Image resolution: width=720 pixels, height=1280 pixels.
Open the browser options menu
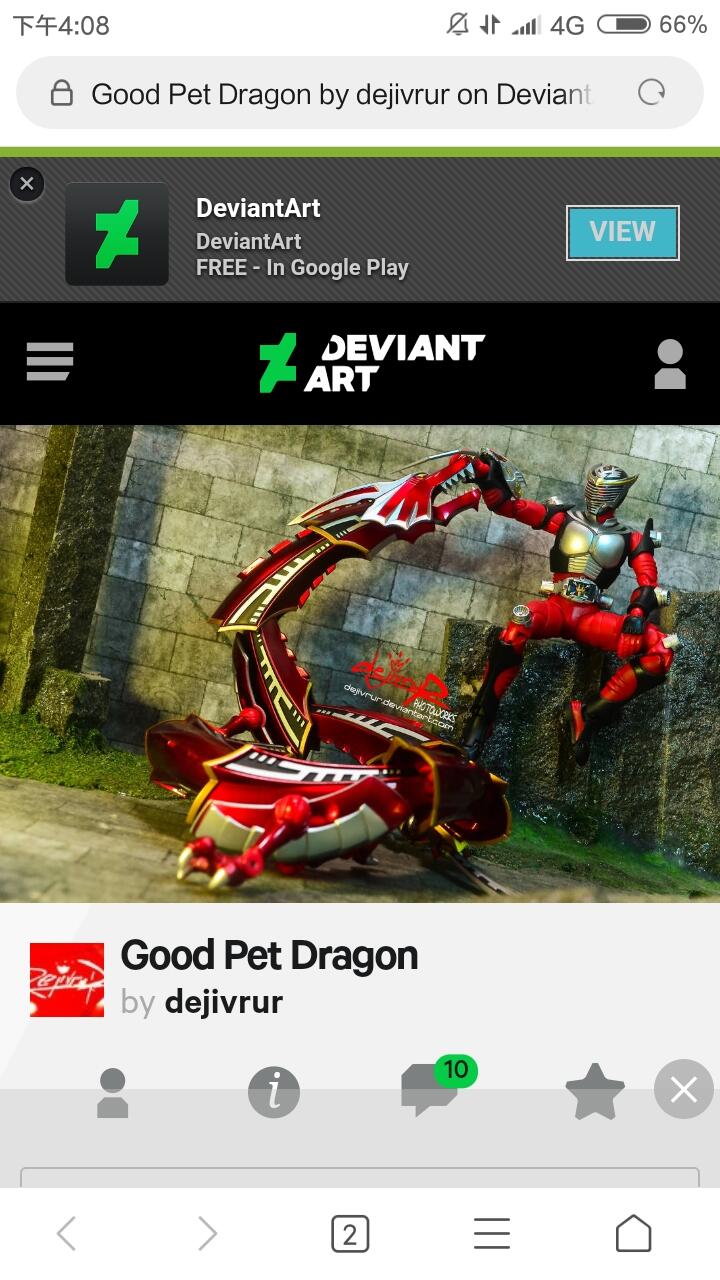tap(491, 1234)
